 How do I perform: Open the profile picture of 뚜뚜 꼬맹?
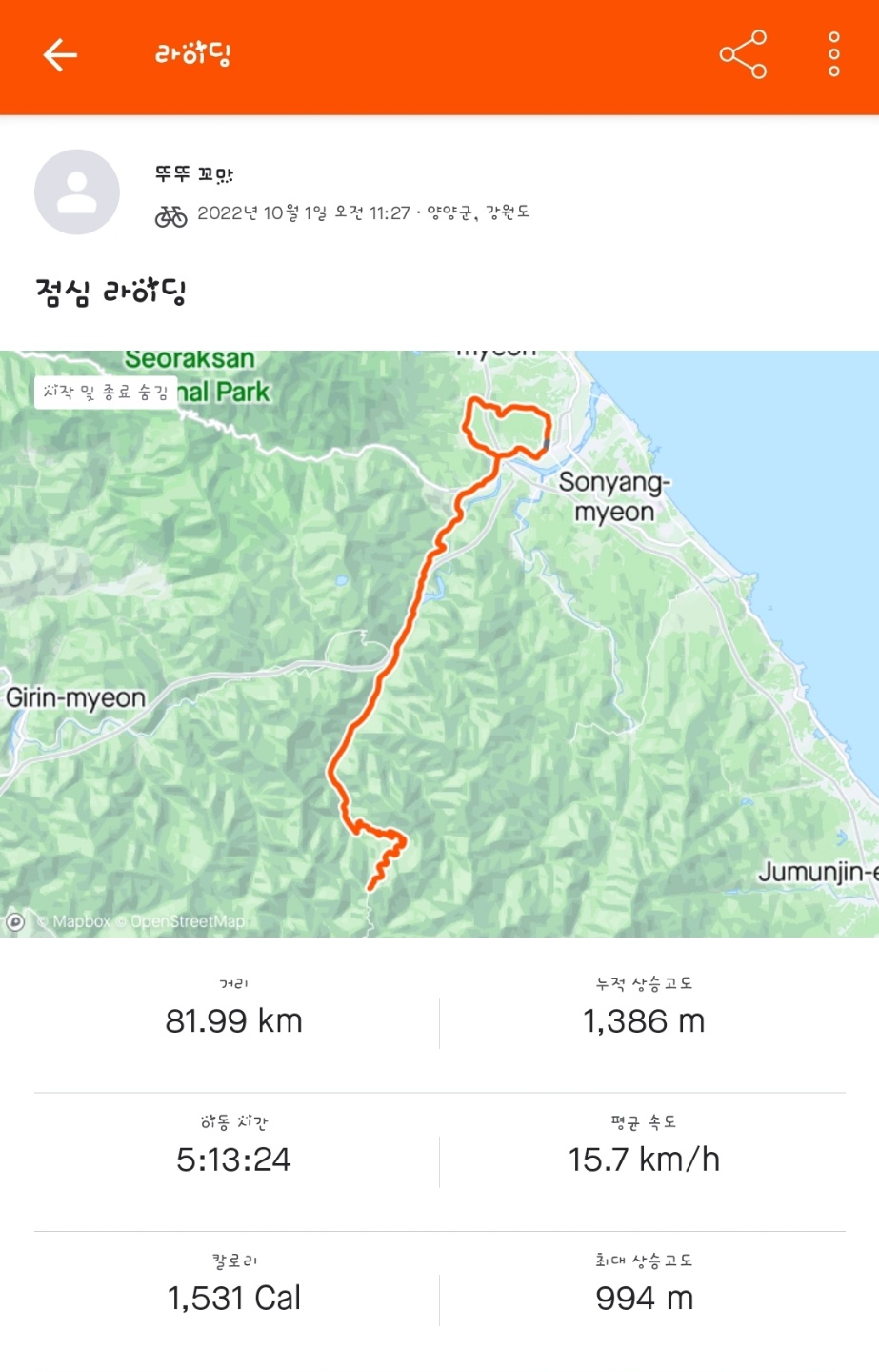pos(77,192)
